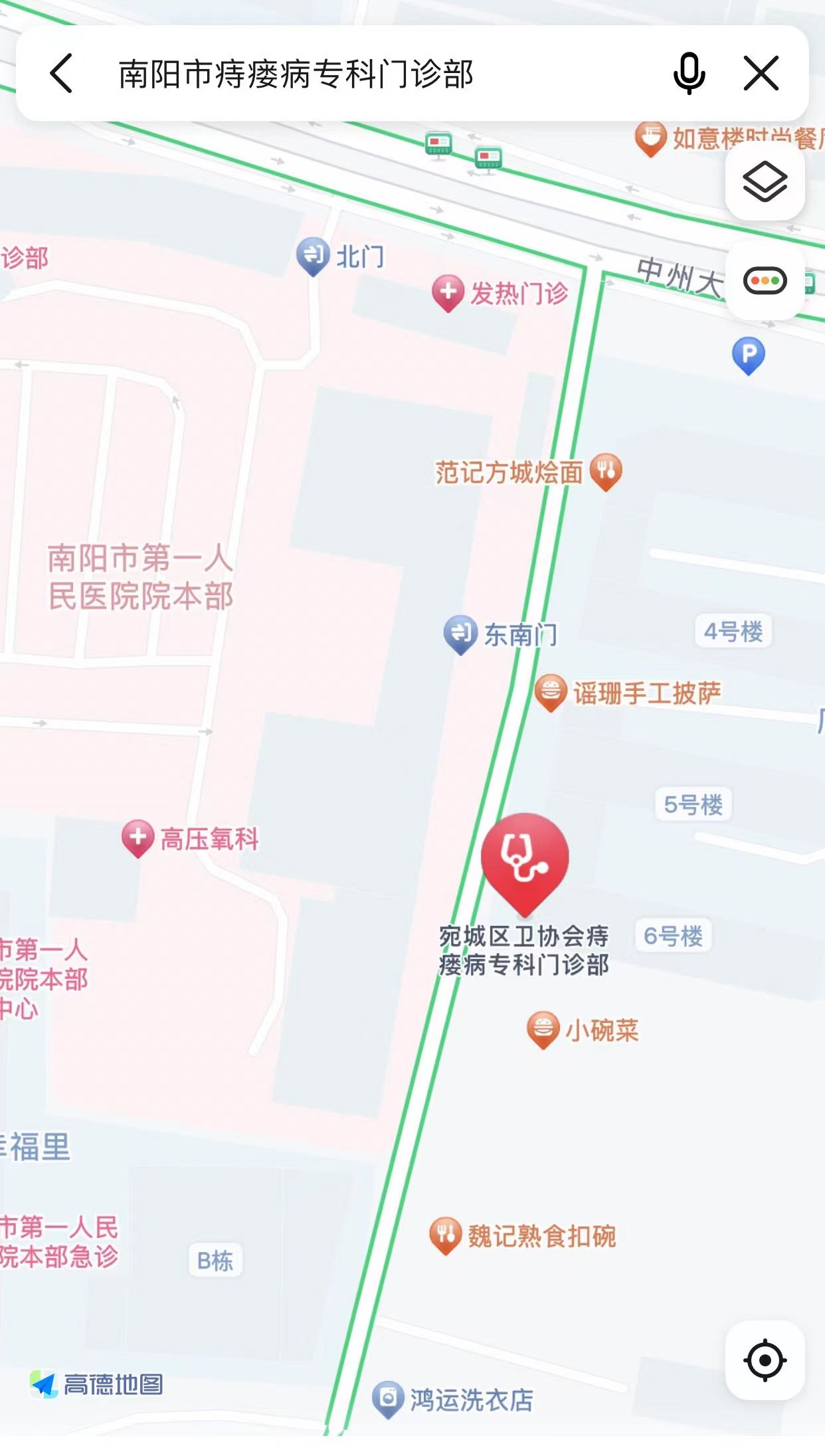Center the map on my location
Viewport: 825px width, 1456px height.
pos(765,1360)
